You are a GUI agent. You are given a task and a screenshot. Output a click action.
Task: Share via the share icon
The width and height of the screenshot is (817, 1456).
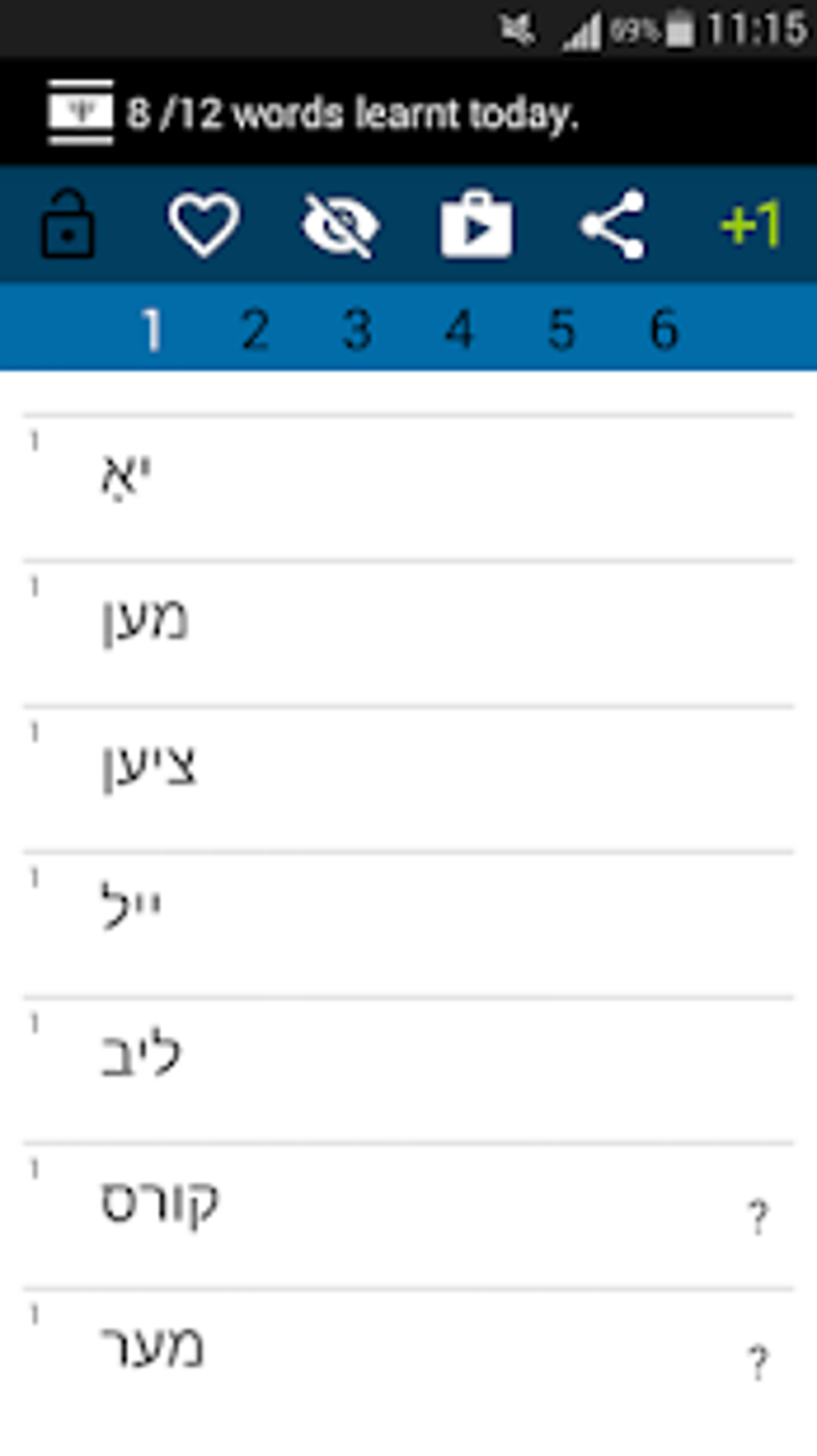[613, 225]
